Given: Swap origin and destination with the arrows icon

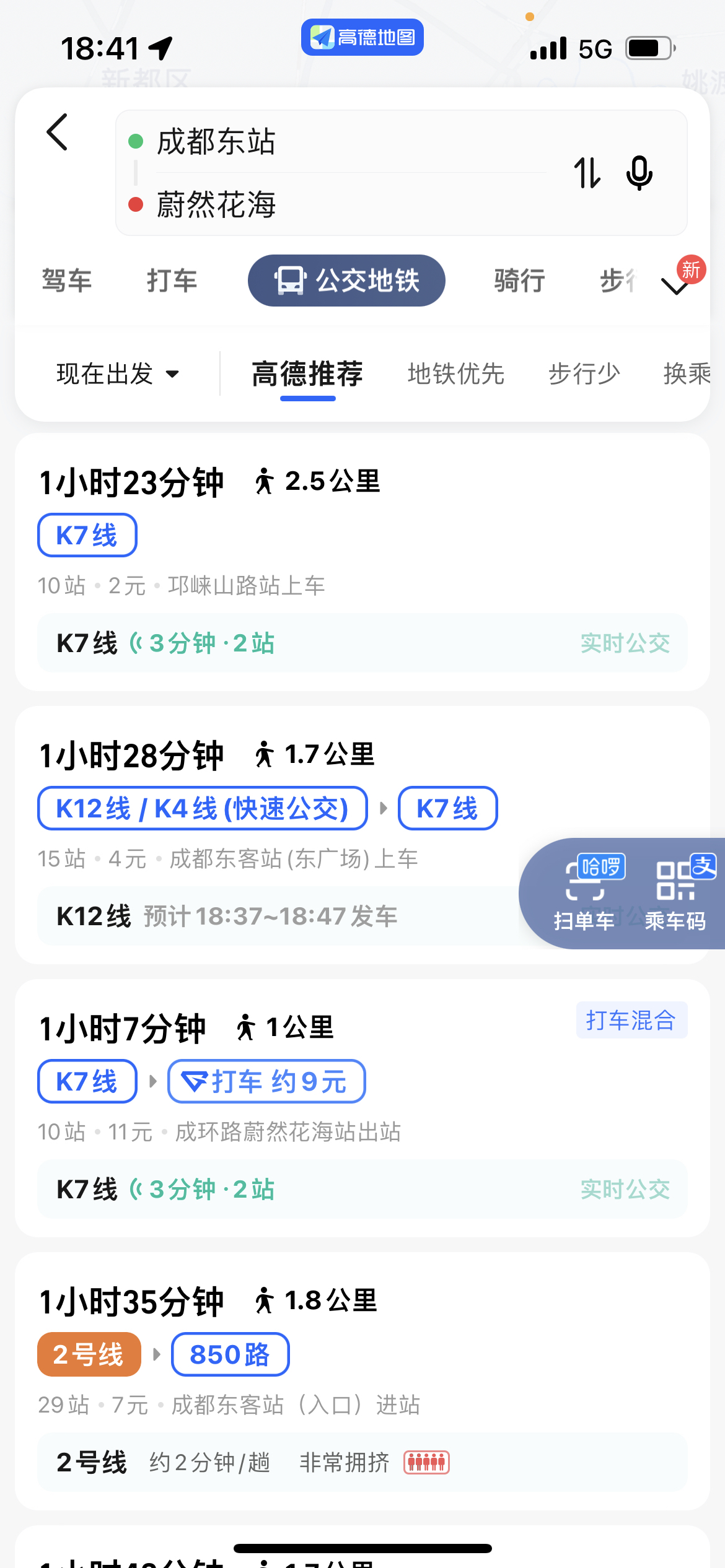Looking at the screenshot, I should [x=587, y=173].
